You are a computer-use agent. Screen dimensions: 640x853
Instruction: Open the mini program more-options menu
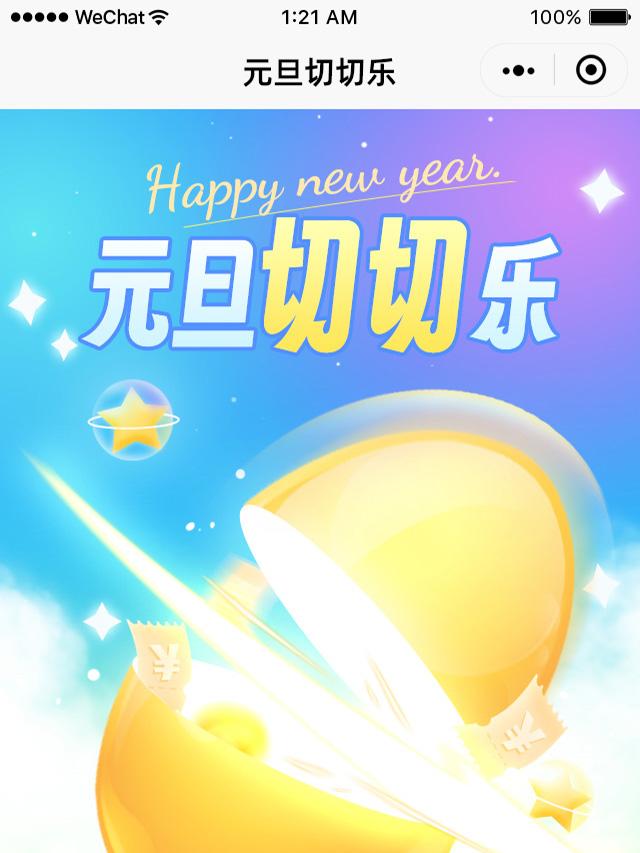(x=518, y=71)
